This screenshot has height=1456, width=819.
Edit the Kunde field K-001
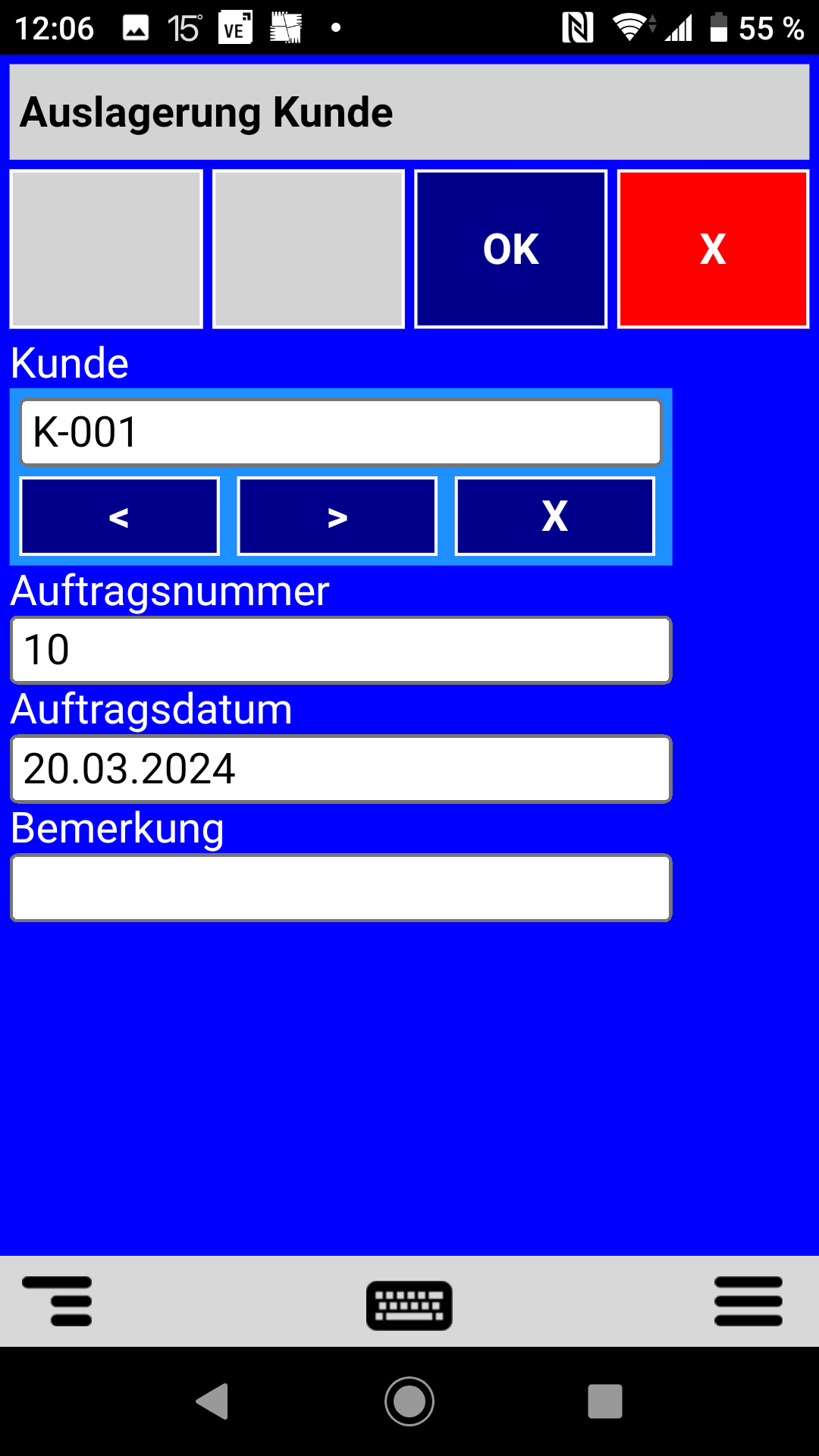[340, 432]
